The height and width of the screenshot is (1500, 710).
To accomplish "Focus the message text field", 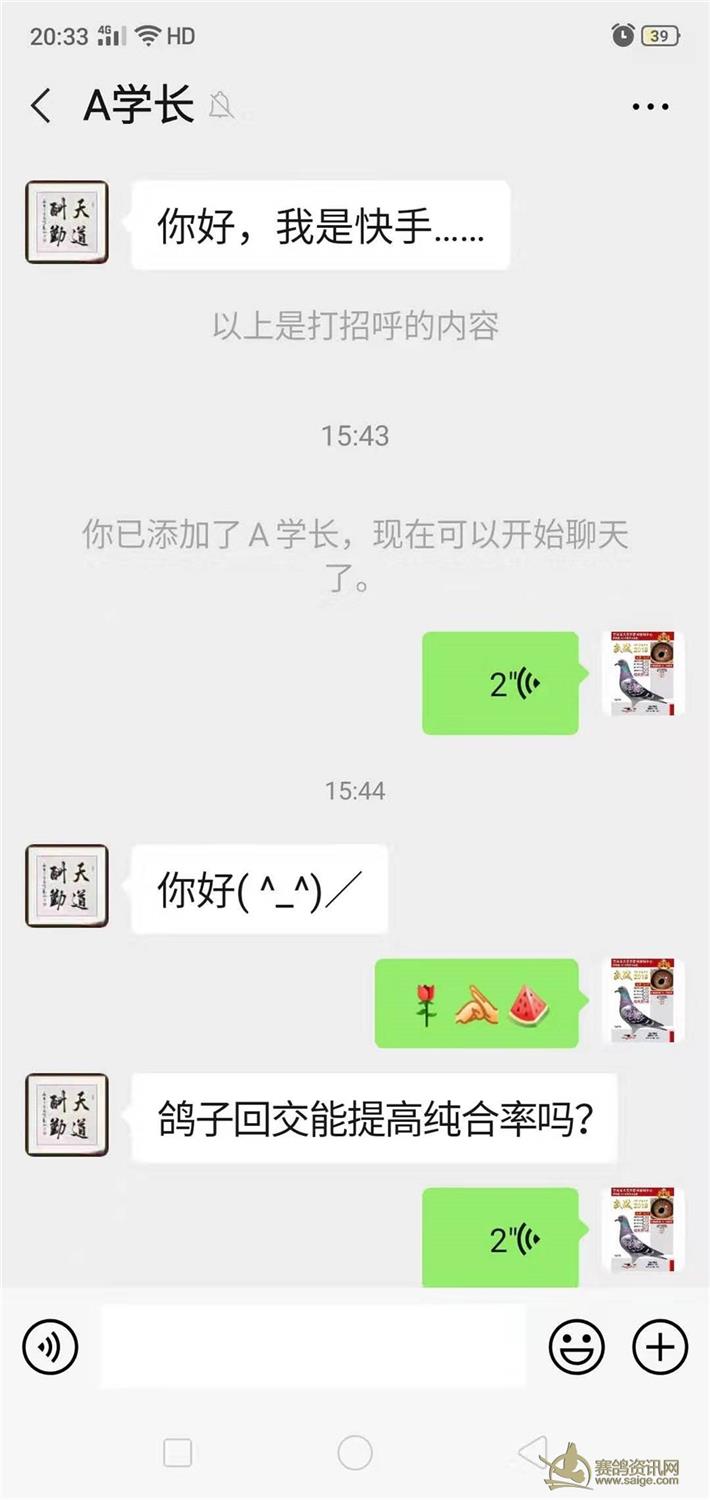I will pos(313,1346).
